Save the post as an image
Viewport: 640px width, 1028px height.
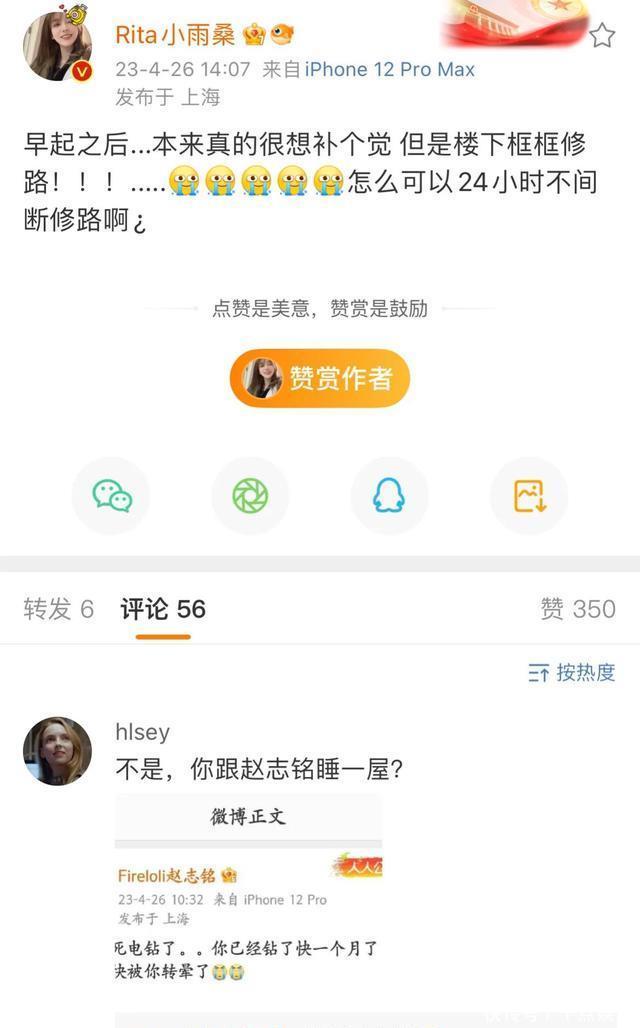click(x=528, y=496)
